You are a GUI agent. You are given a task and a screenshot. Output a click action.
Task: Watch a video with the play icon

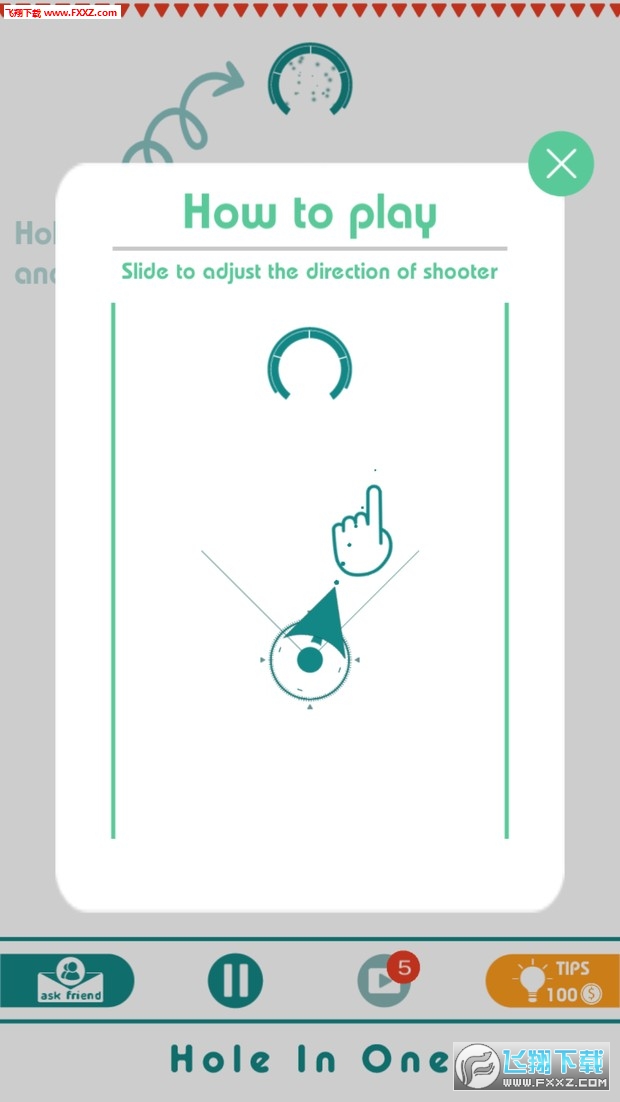tap(383, 982)
